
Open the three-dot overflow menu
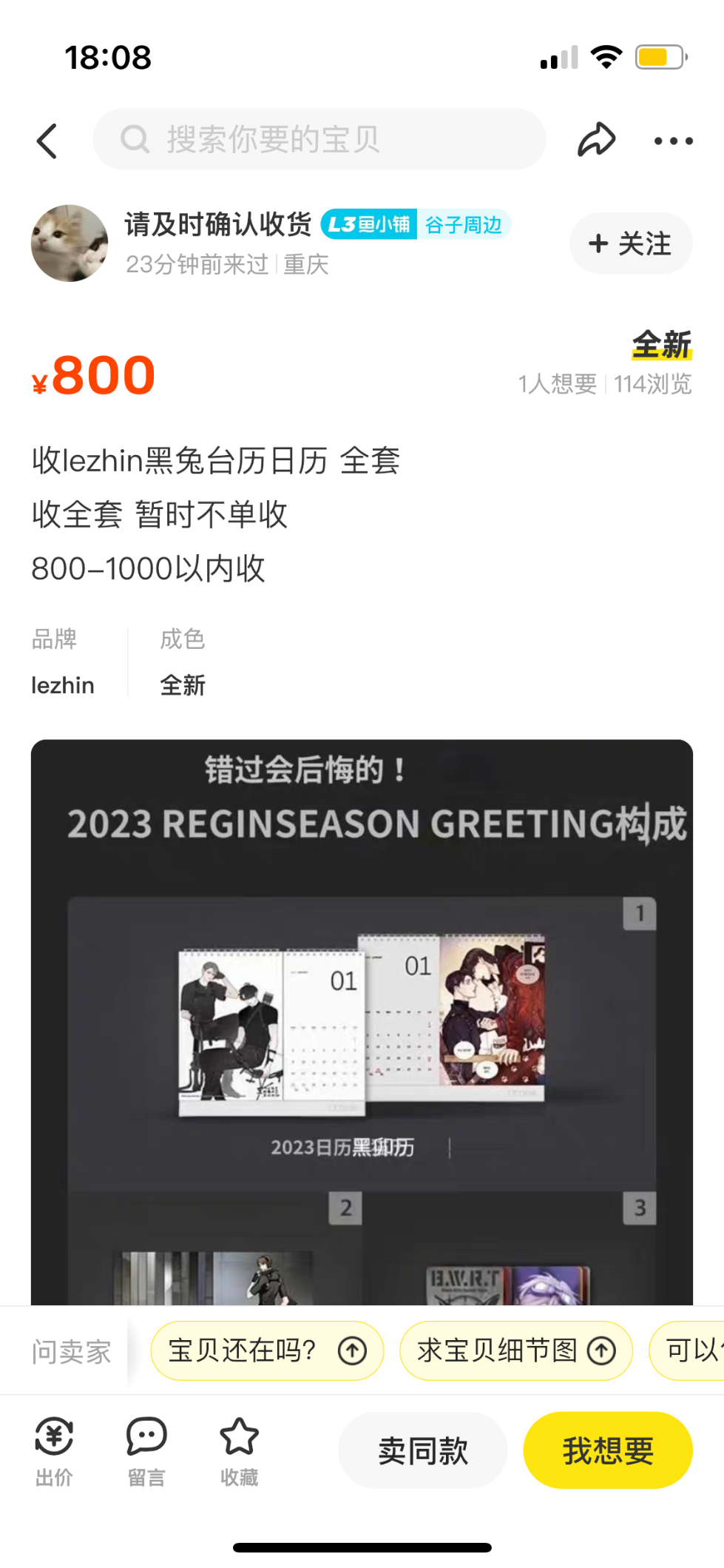pos(673,141)
